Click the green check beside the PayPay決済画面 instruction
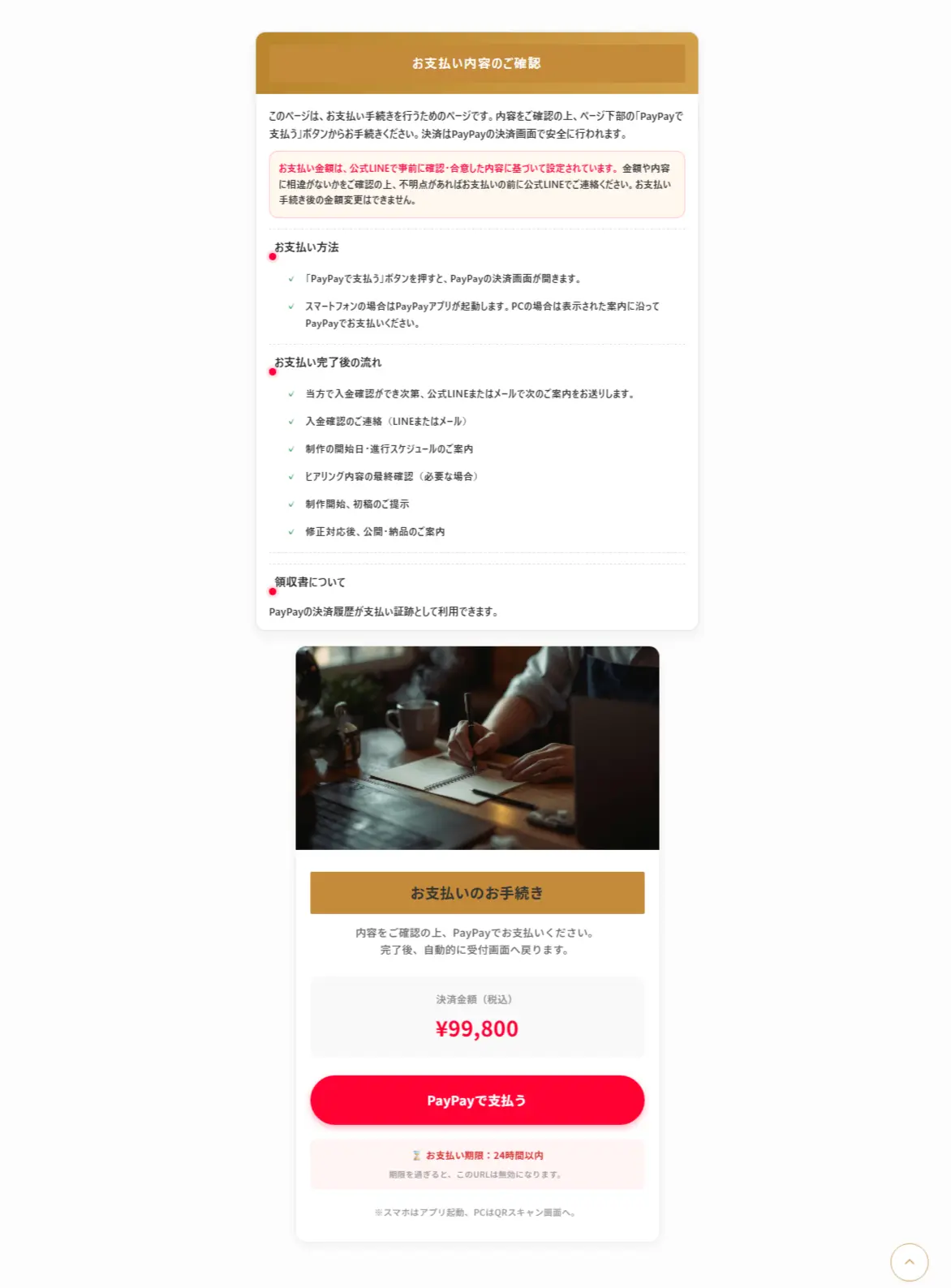This screenshot has width=951, height=1288. click(x=291, y=277)
